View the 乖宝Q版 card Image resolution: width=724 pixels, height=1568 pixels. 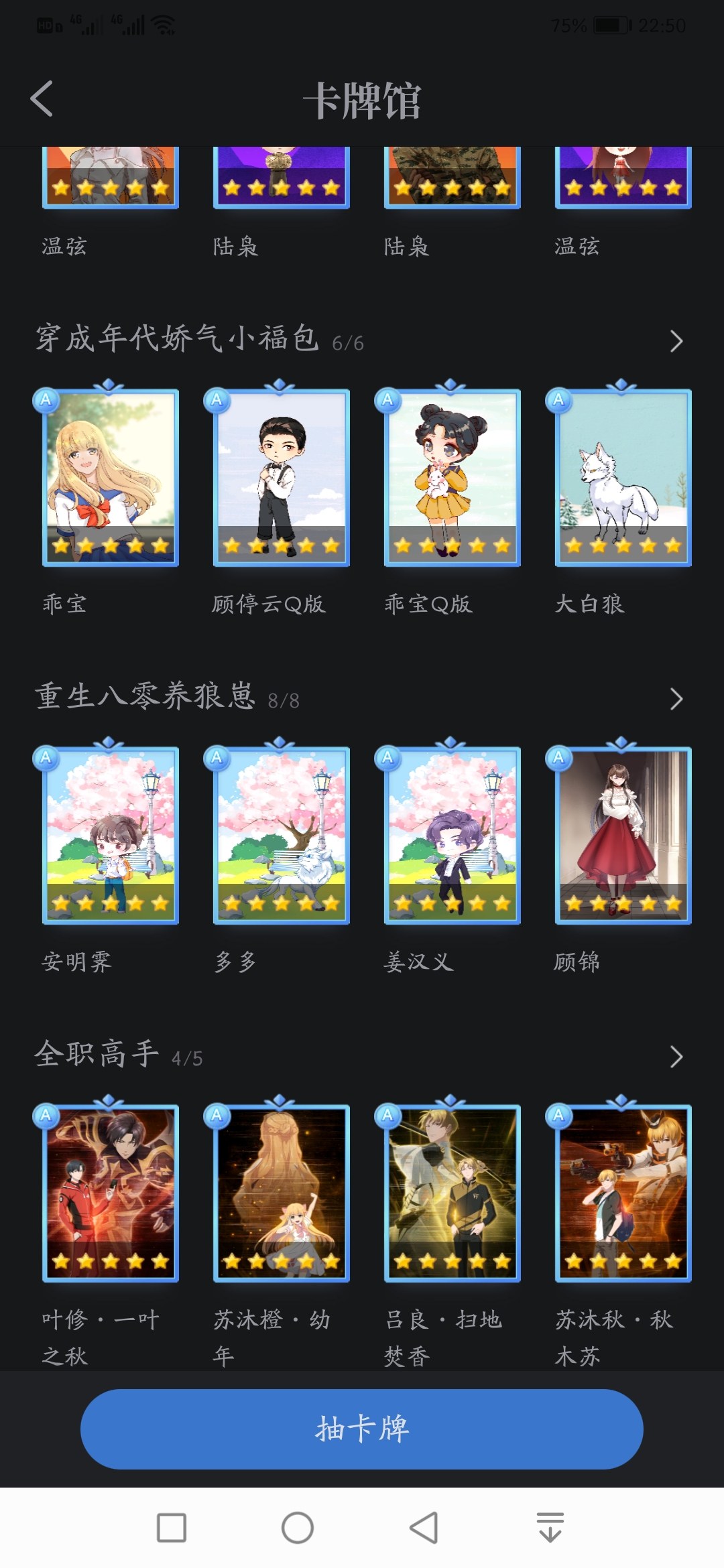[x=452, y=477]
